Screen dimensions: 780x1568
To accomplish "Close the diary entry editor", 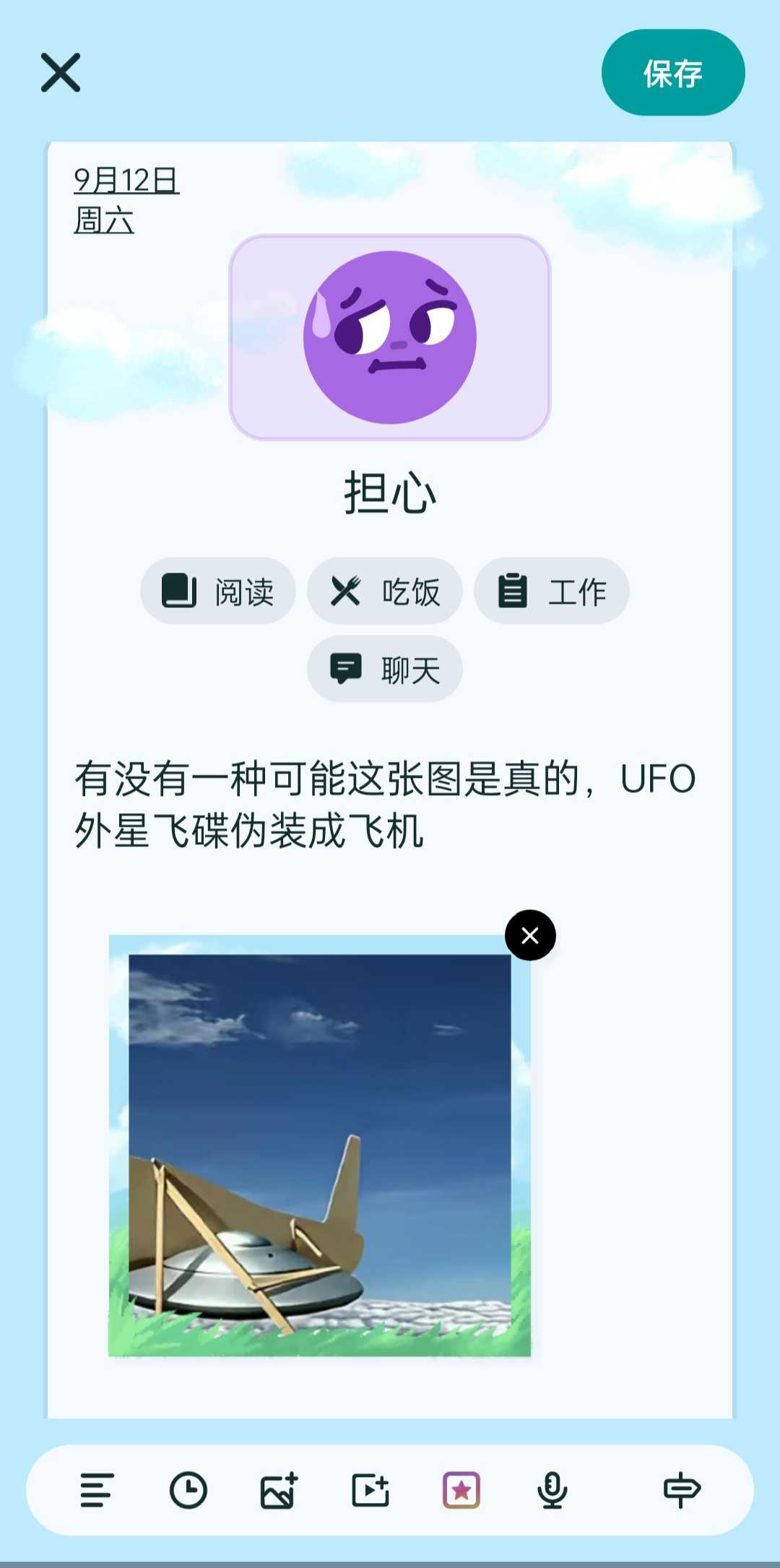I will tap(61, 73).
